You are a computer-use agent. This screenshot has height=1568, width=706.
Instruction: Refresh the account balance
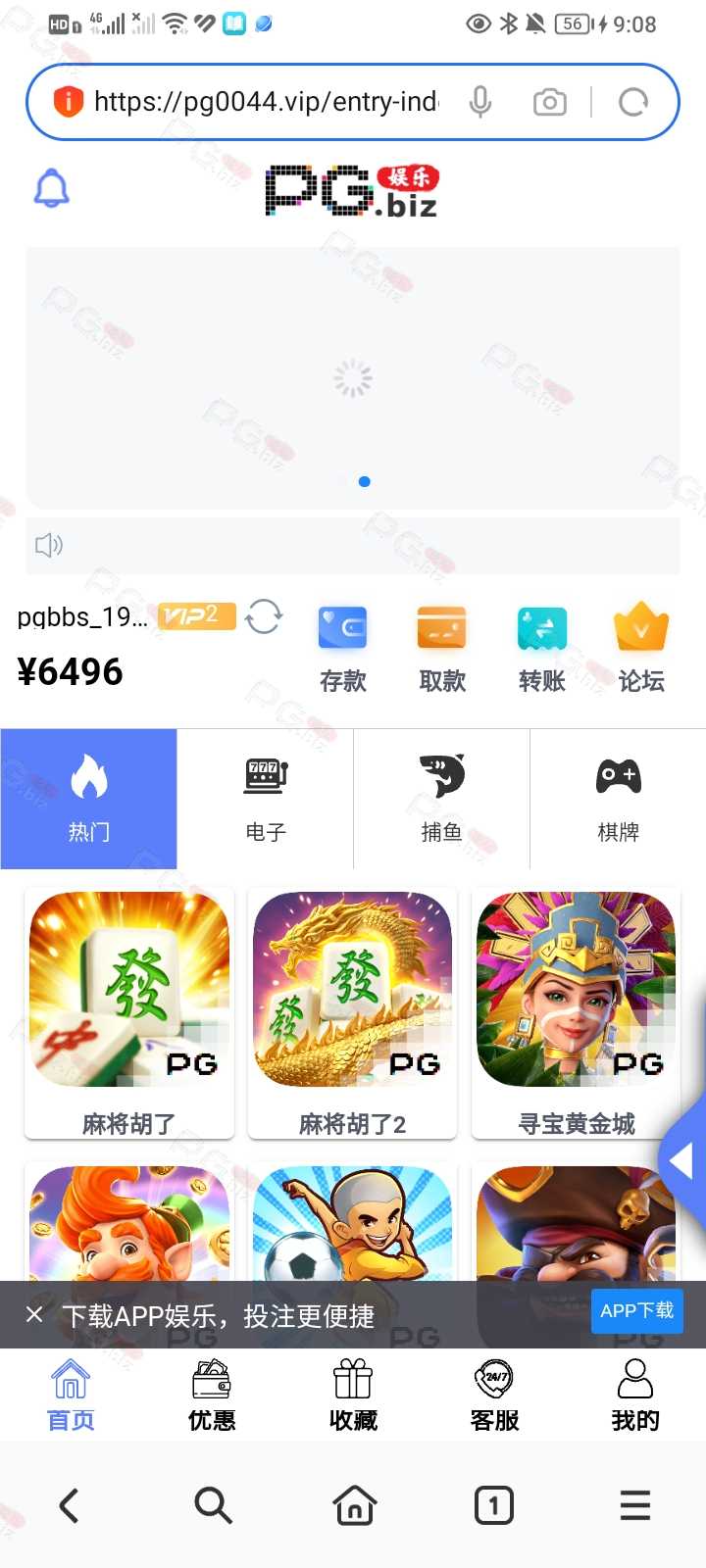click(264, 617)
